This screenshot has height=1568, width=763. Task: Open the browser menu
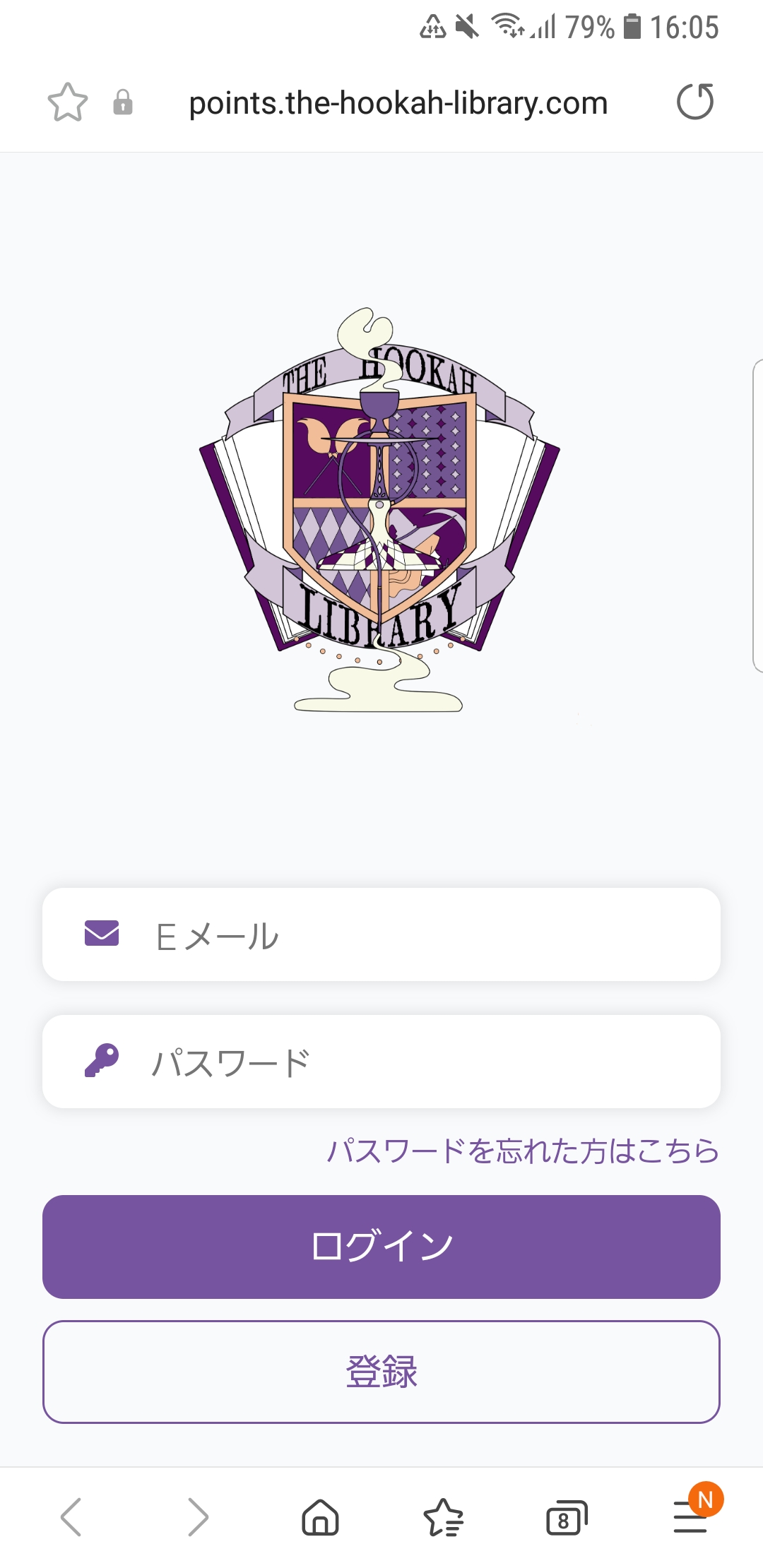coord(691,1516)
